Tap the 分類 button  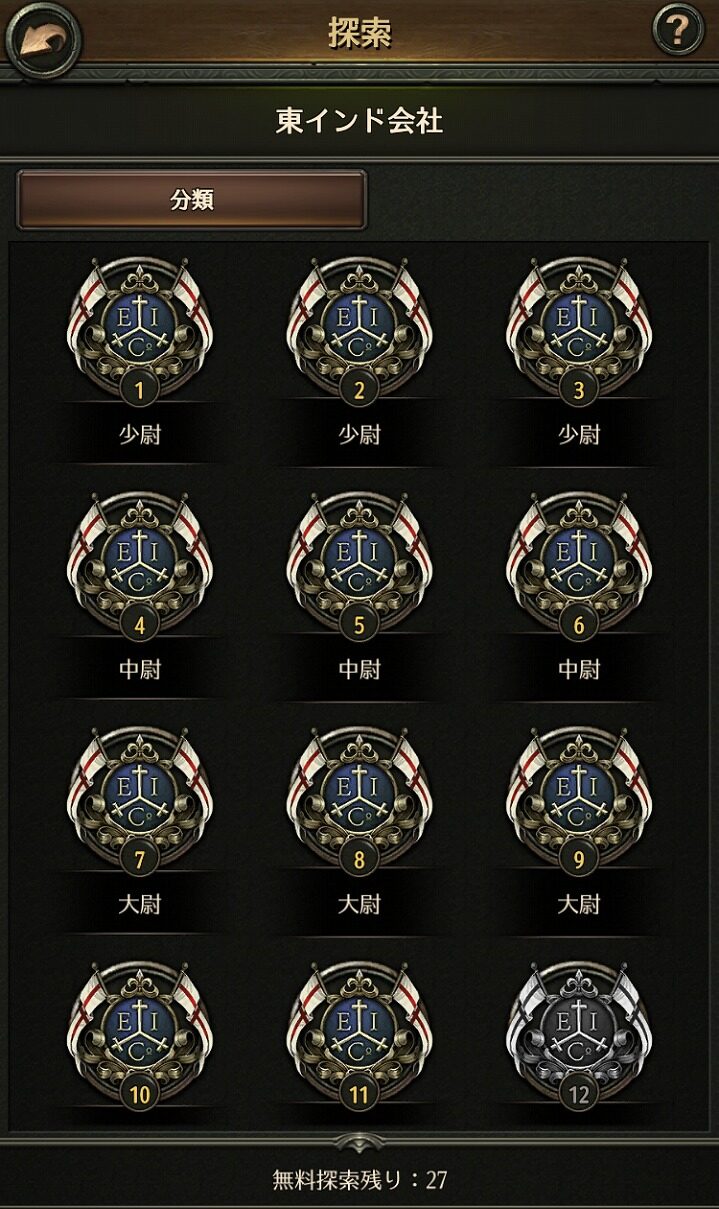point(192,199)
